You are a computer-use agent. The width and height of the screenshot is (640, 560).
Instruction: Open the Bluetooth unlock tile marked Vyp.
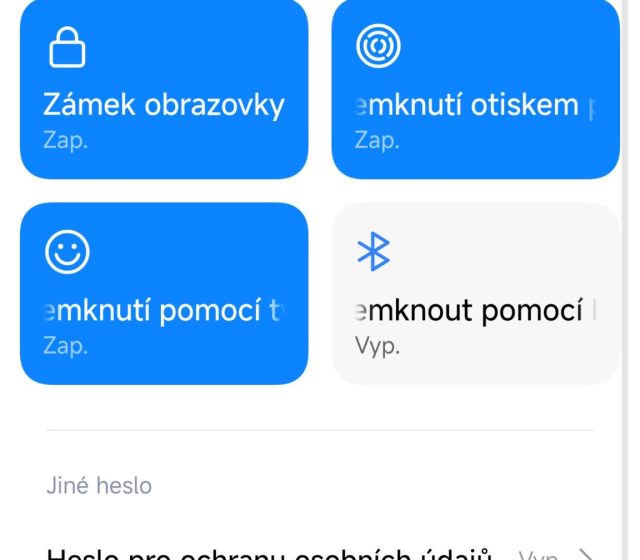coord(475,293)
